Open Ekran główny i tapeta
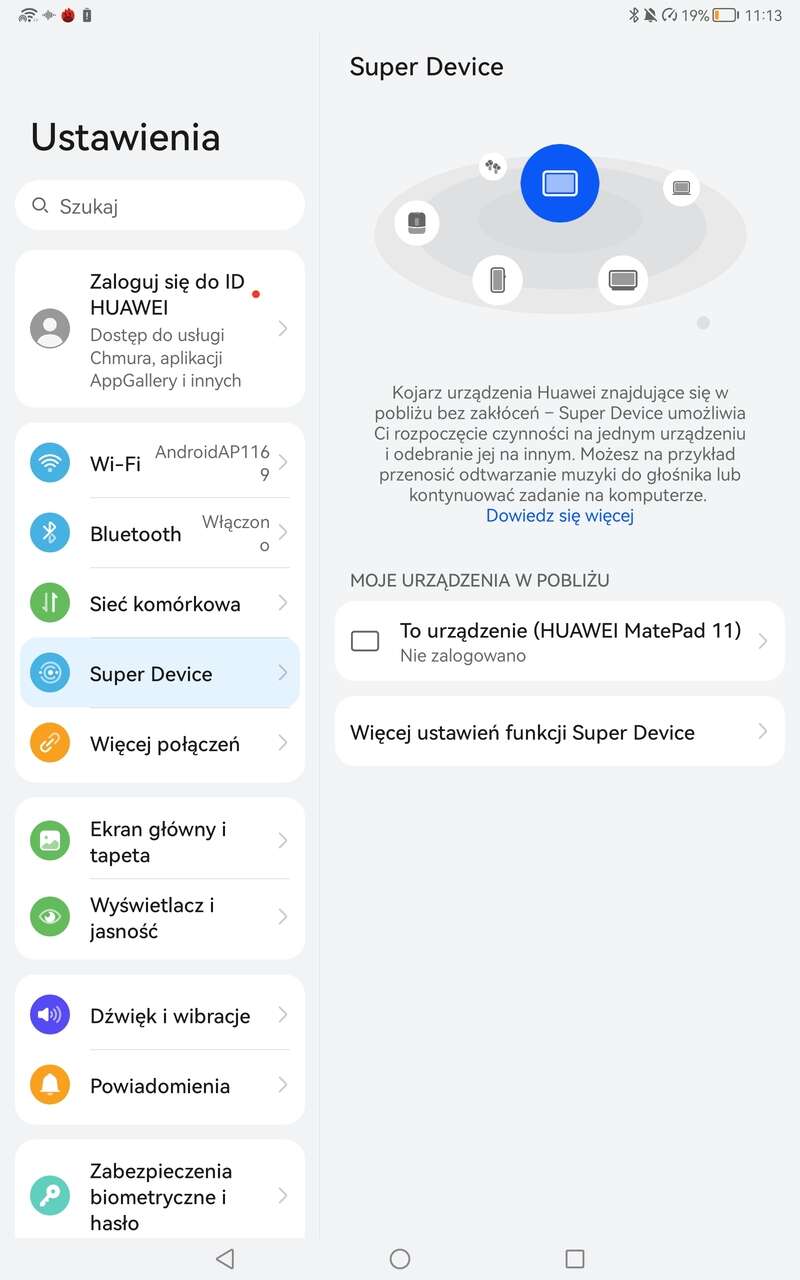Image resolution: width=800 pixels, height=1280 pixels. [x=160, y=841]
